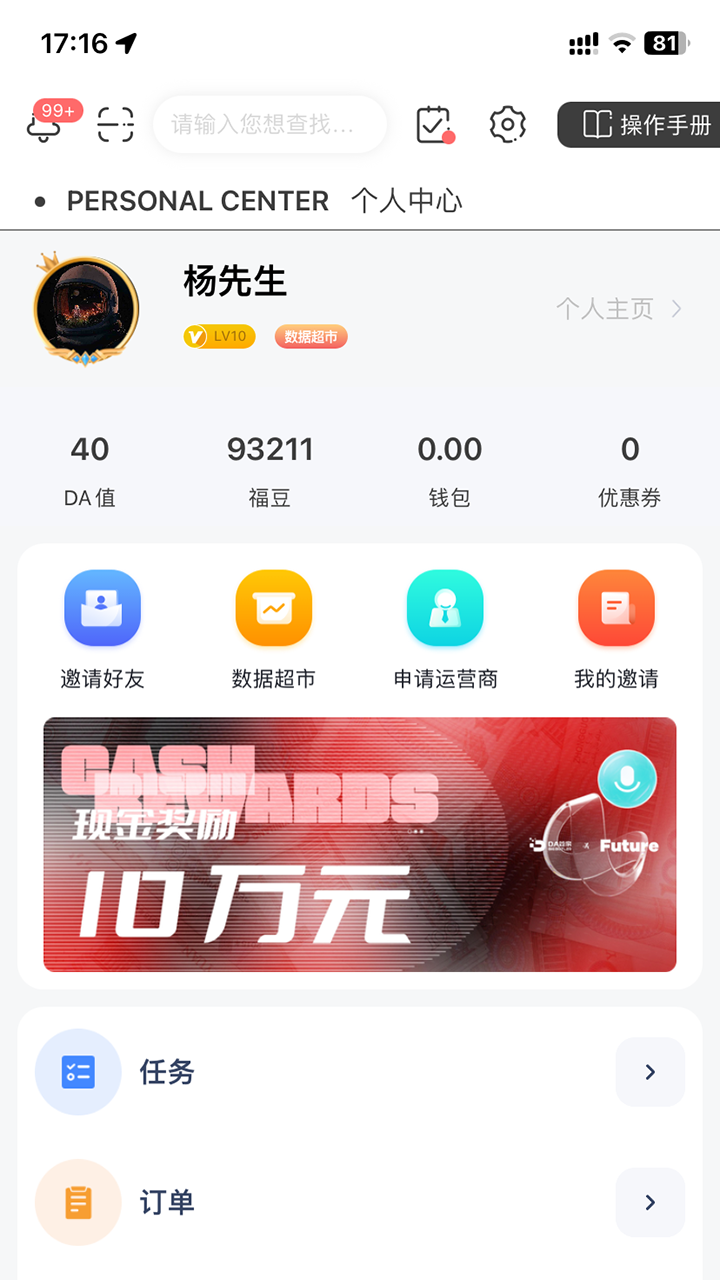The width and height of the screenshot is (720, 1280).
Task: Open the settings gear
Action: tap(508, 125)
